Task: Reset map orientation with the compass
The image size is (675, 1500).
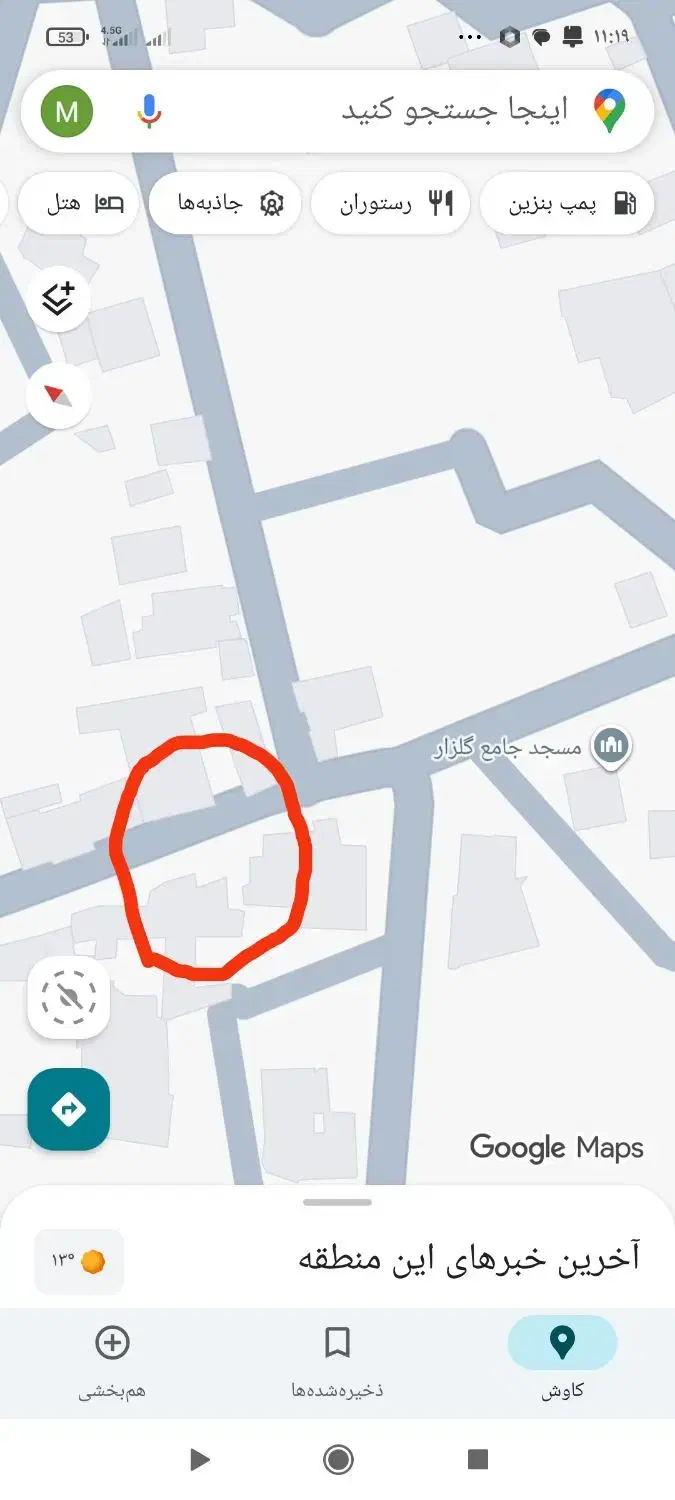Action: click(59, 396)
